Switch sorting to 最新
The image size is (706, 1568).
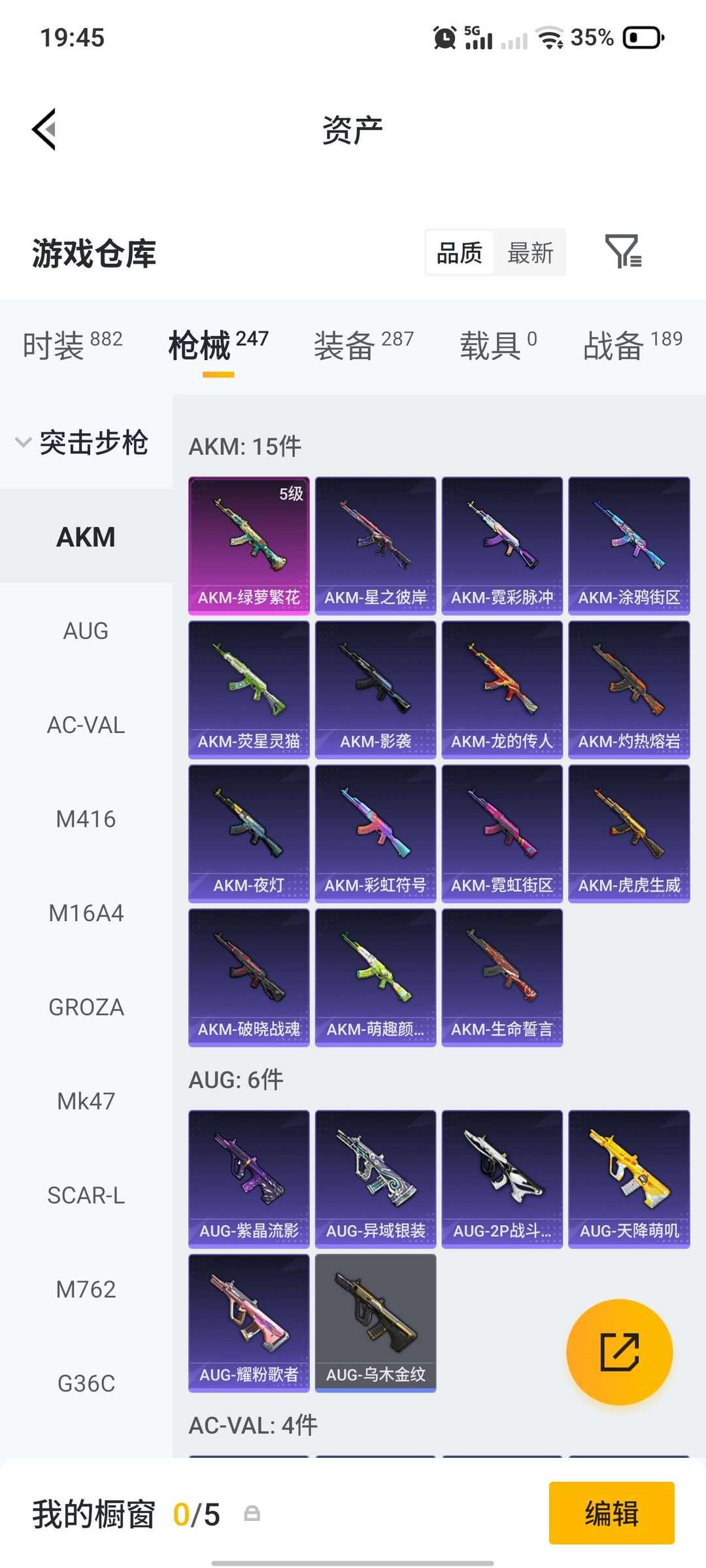click(x=531, y=253)
